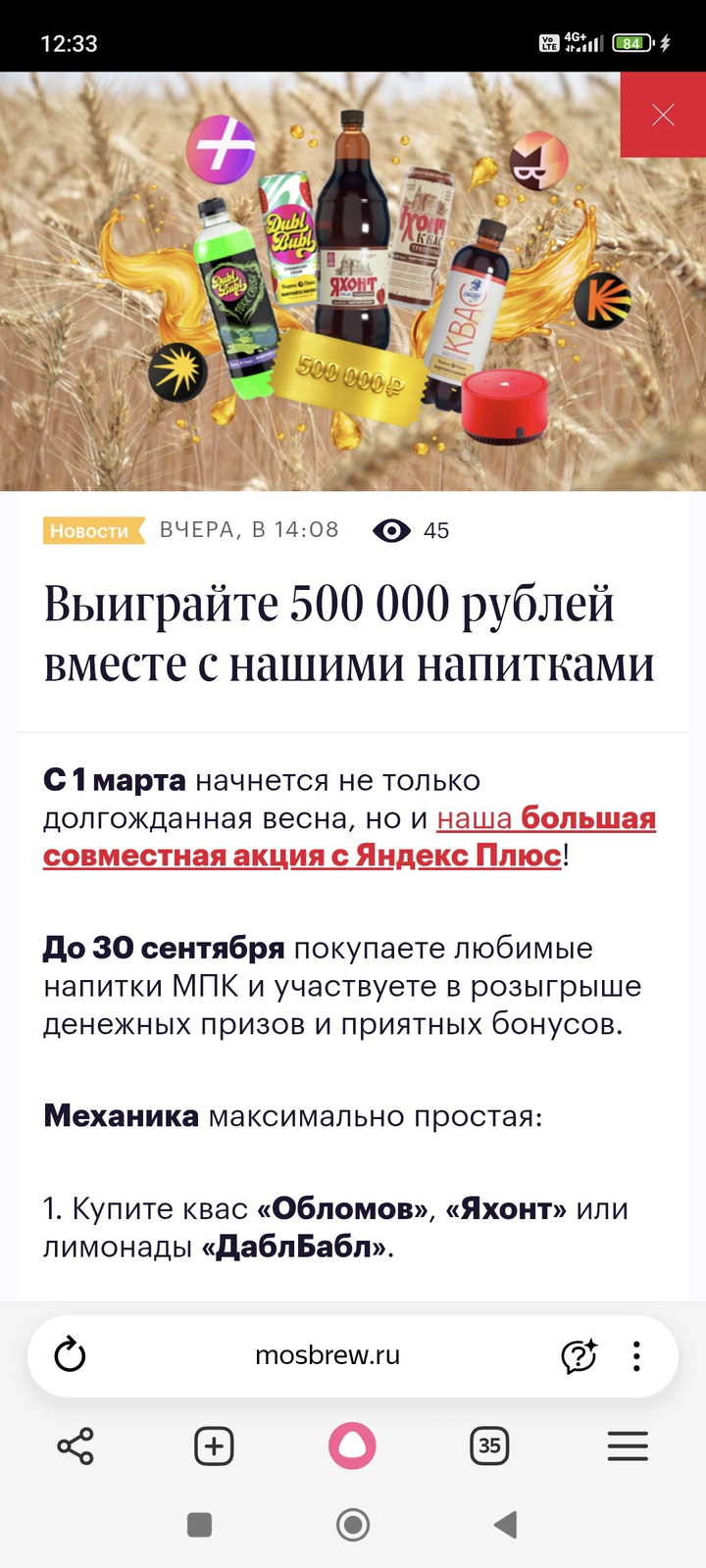Tap the mosbrew.ru address bar
Screen dimensions: 706x1568
pyautogui.click(x=327, y=1355)
